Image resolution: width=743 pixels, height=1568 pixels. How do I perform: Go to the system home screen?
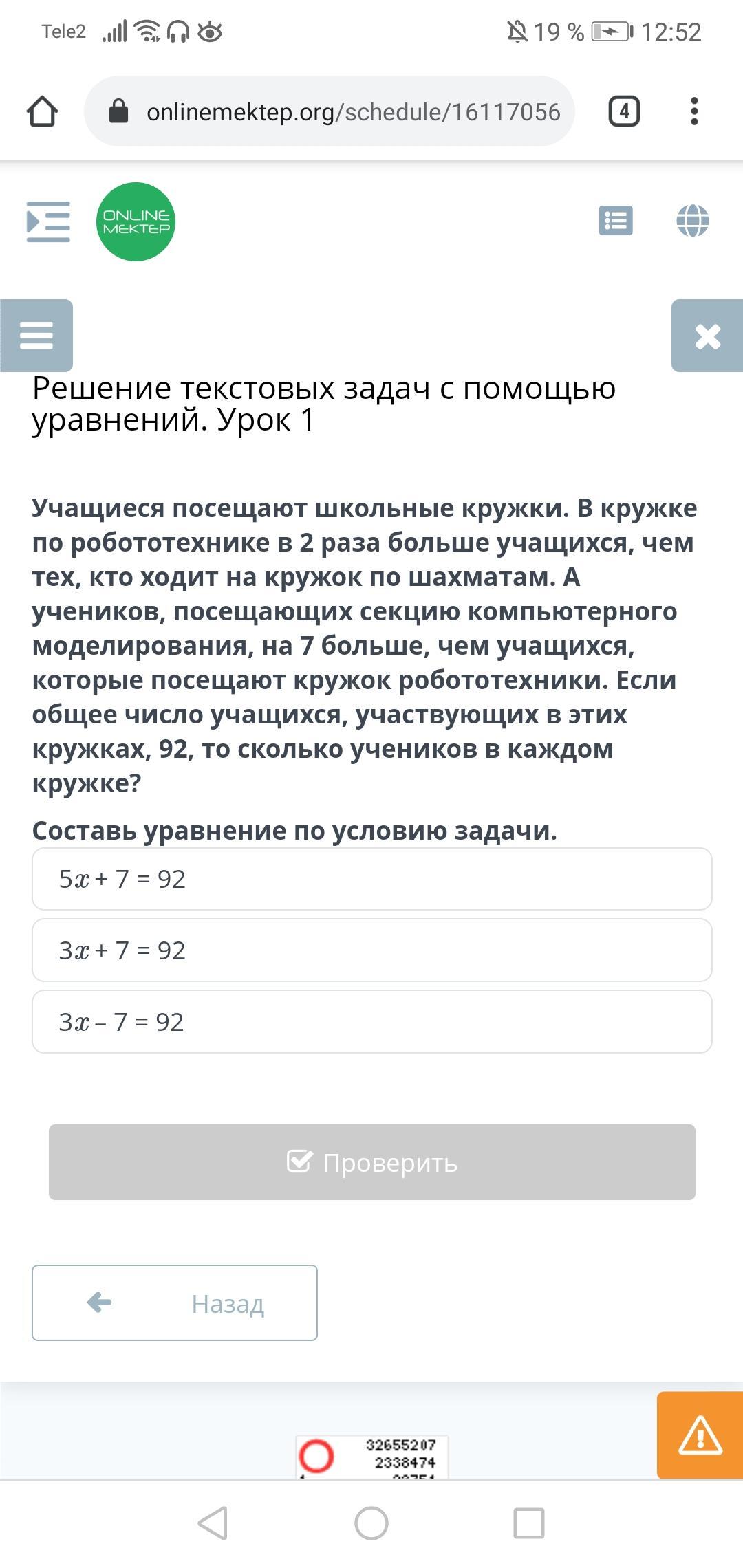coord(371,1523)
